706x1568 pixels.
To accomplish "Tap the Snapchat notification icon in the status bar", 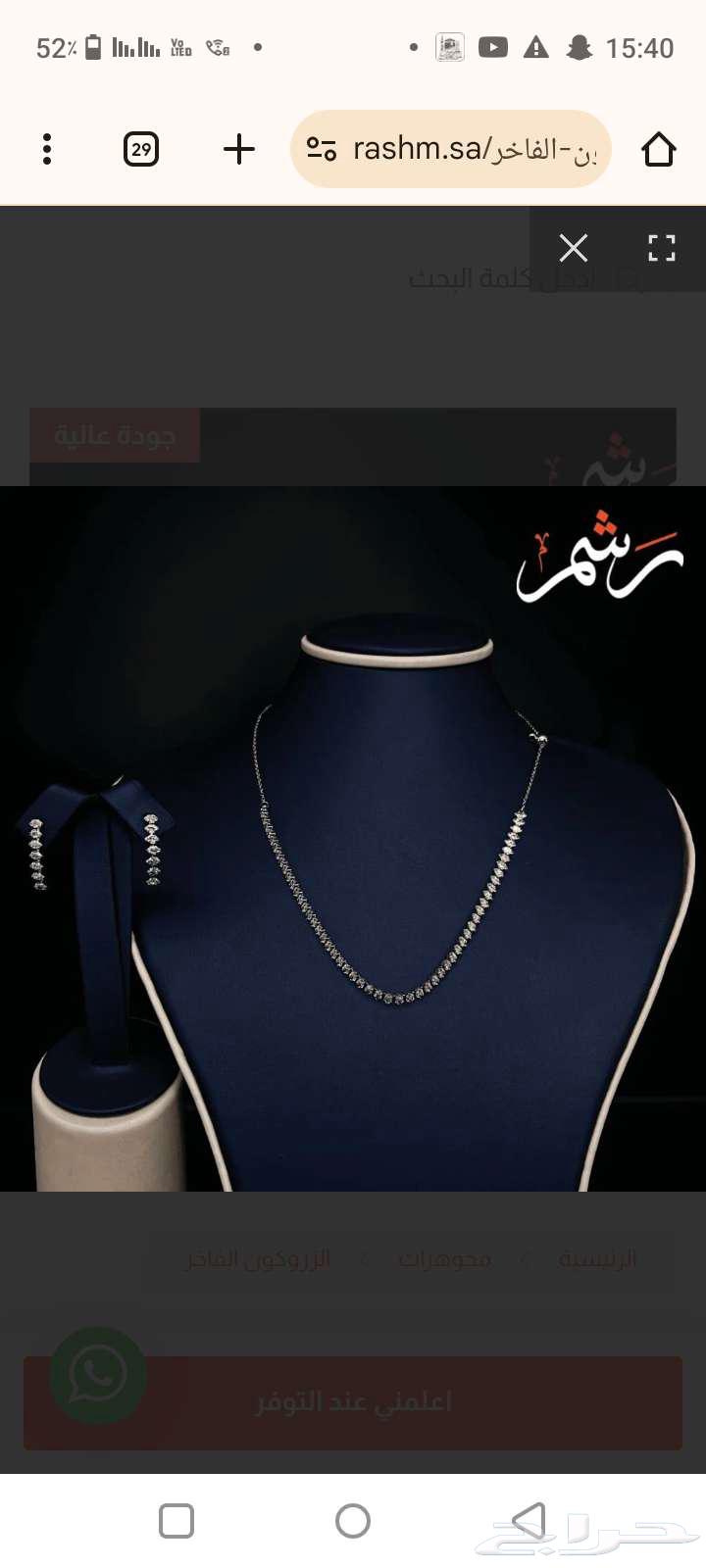I will point(578,46).
